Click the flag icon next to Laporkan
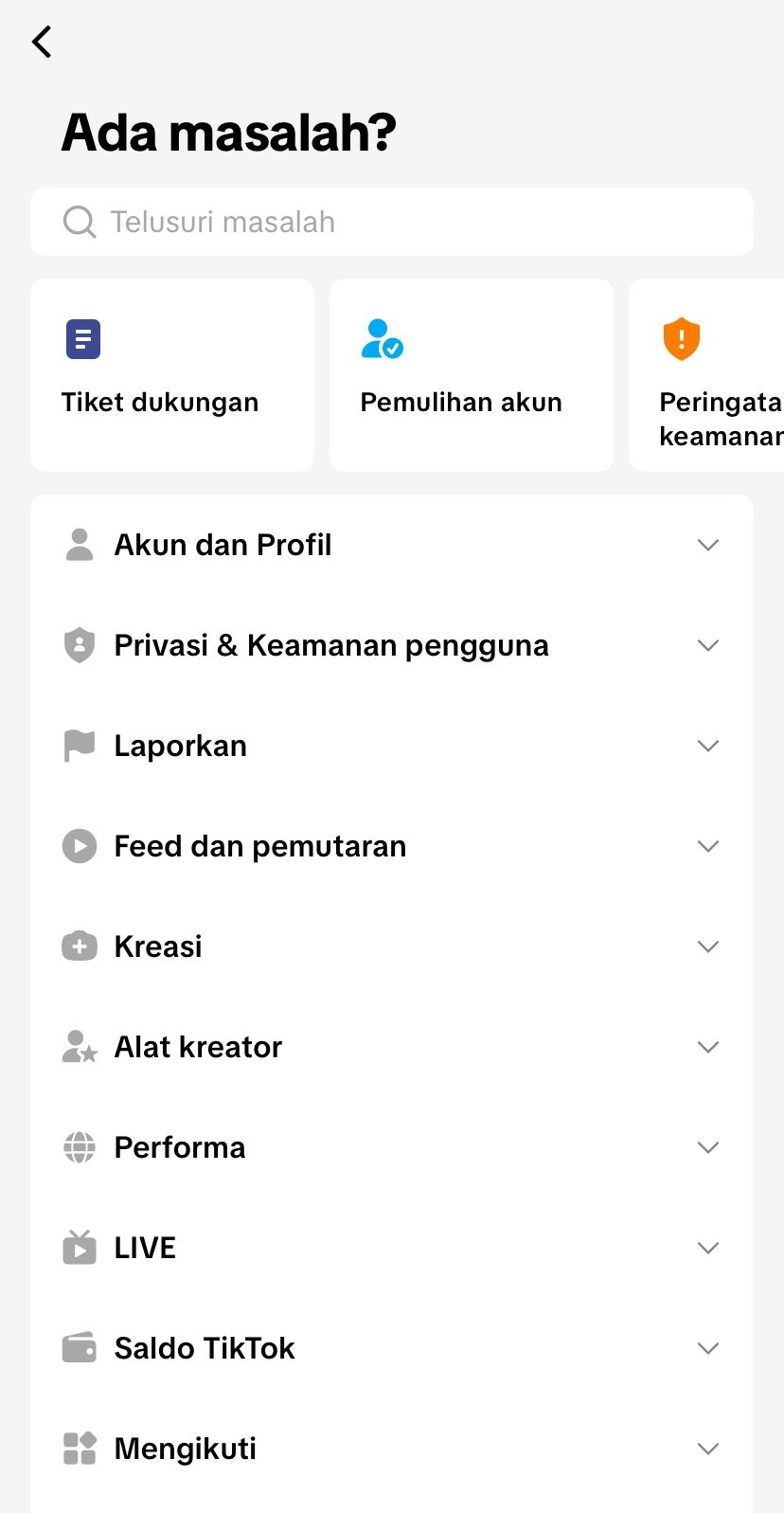This screenshot has height=1513, width=784. (80, 746)
